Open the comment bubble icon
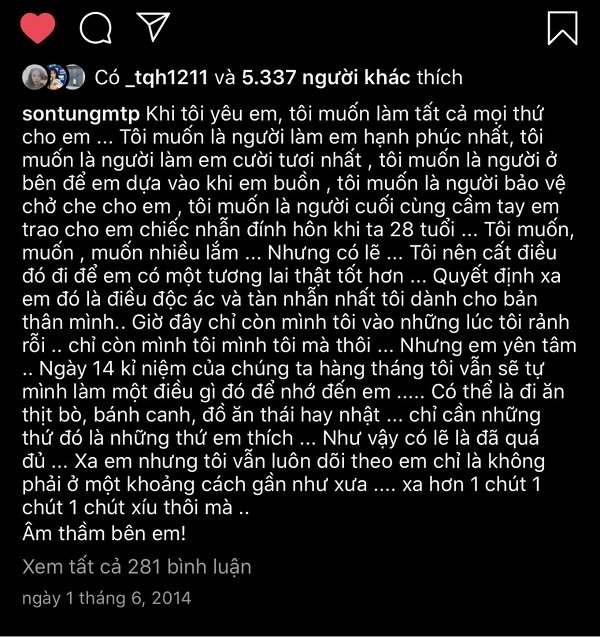The width and height of the screenshot is (600, 637). [95, 29]
